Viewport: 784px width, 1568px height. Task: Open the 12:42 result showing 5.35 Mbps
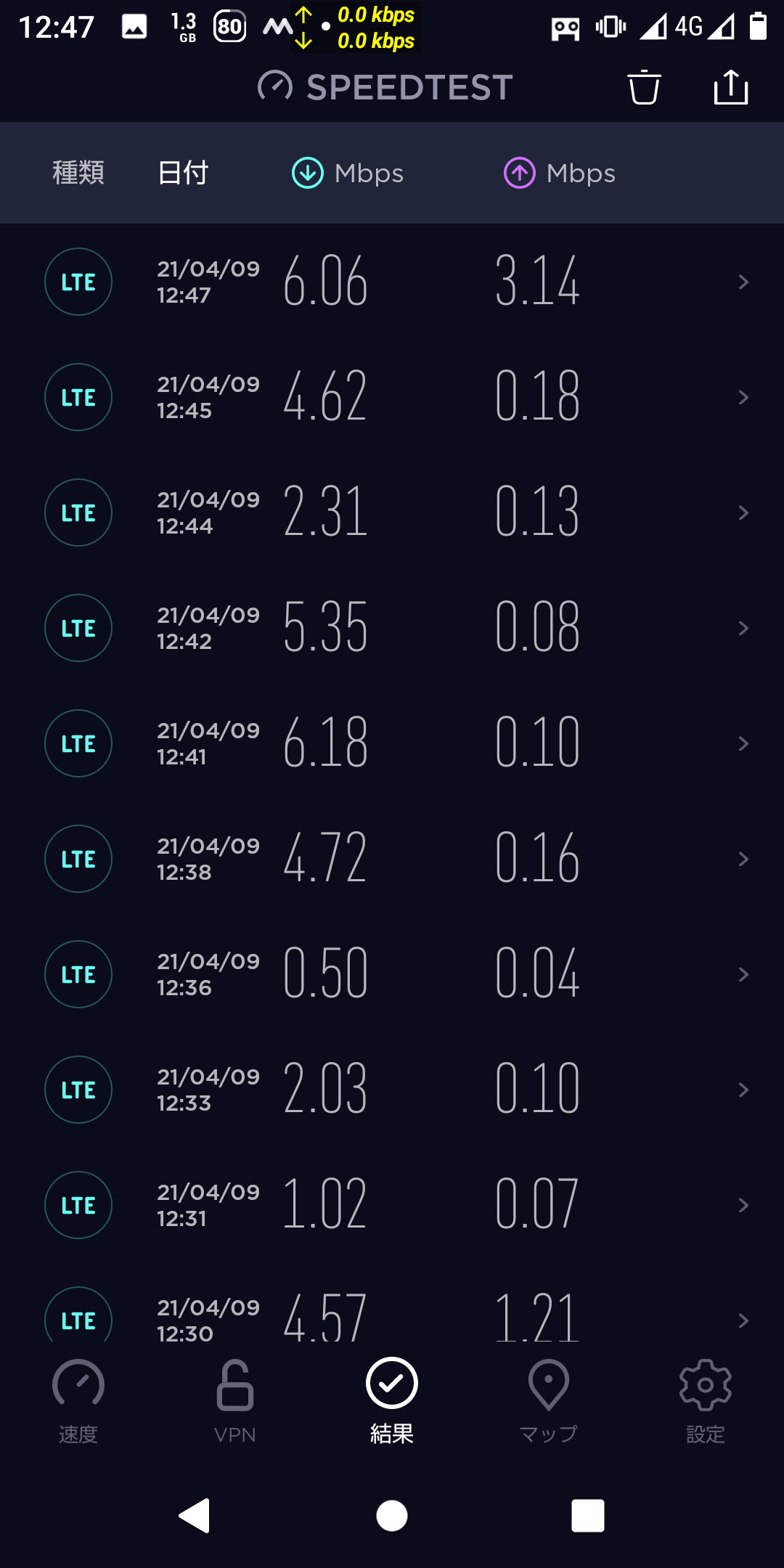(392, 628)
